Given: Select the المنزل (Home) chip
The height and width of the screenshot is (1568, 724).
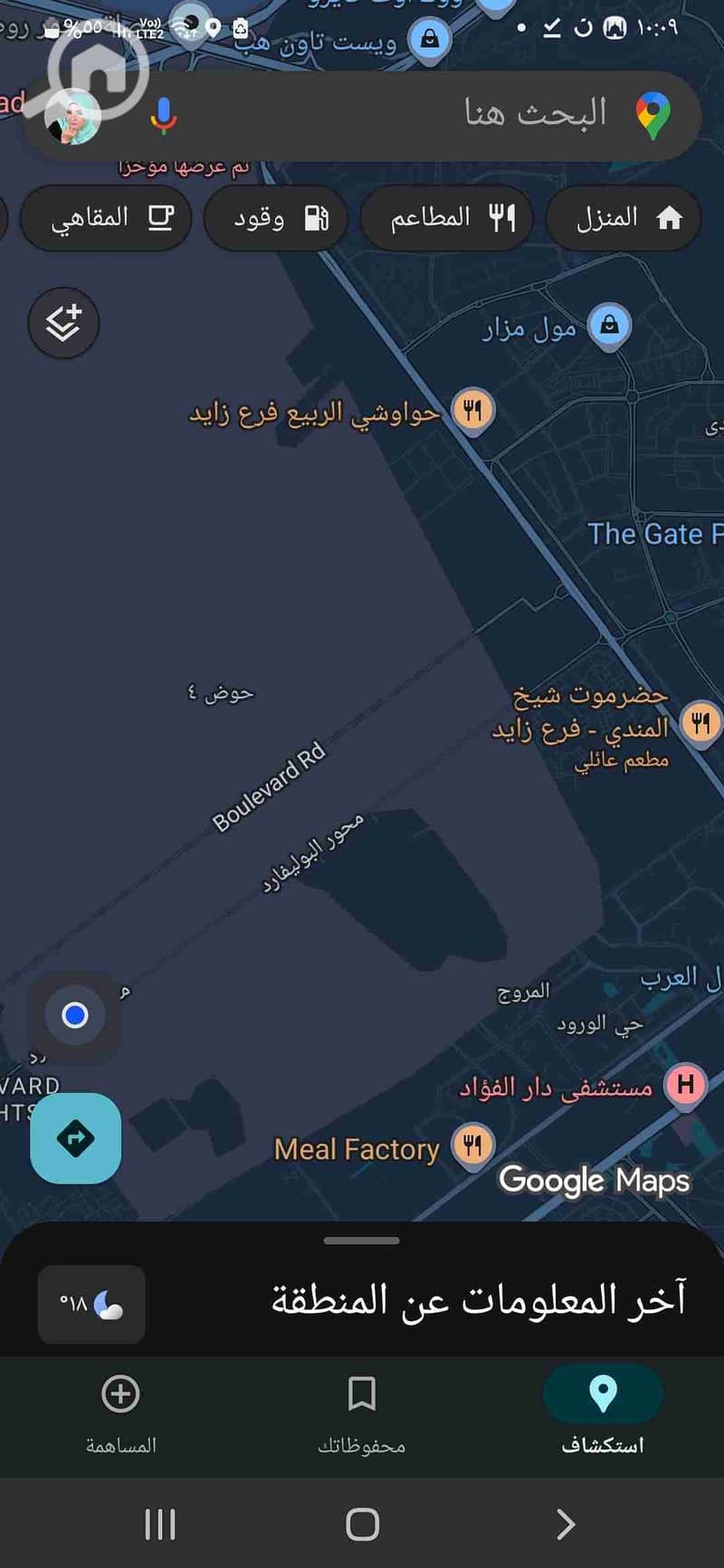Looking at the screenshot, I should [624, 218].
